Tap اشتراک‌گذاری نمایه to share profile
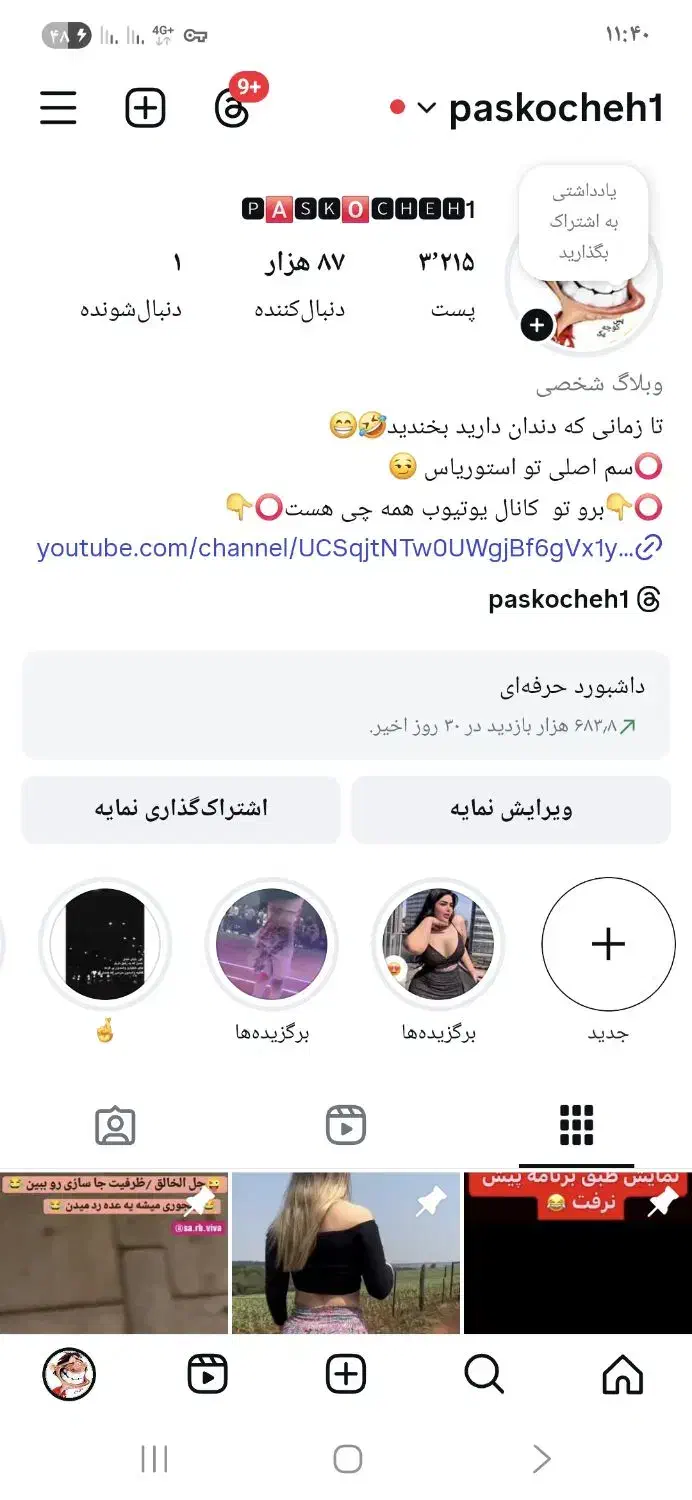Screen dimensions: 692x1500 tap(181, 809)
